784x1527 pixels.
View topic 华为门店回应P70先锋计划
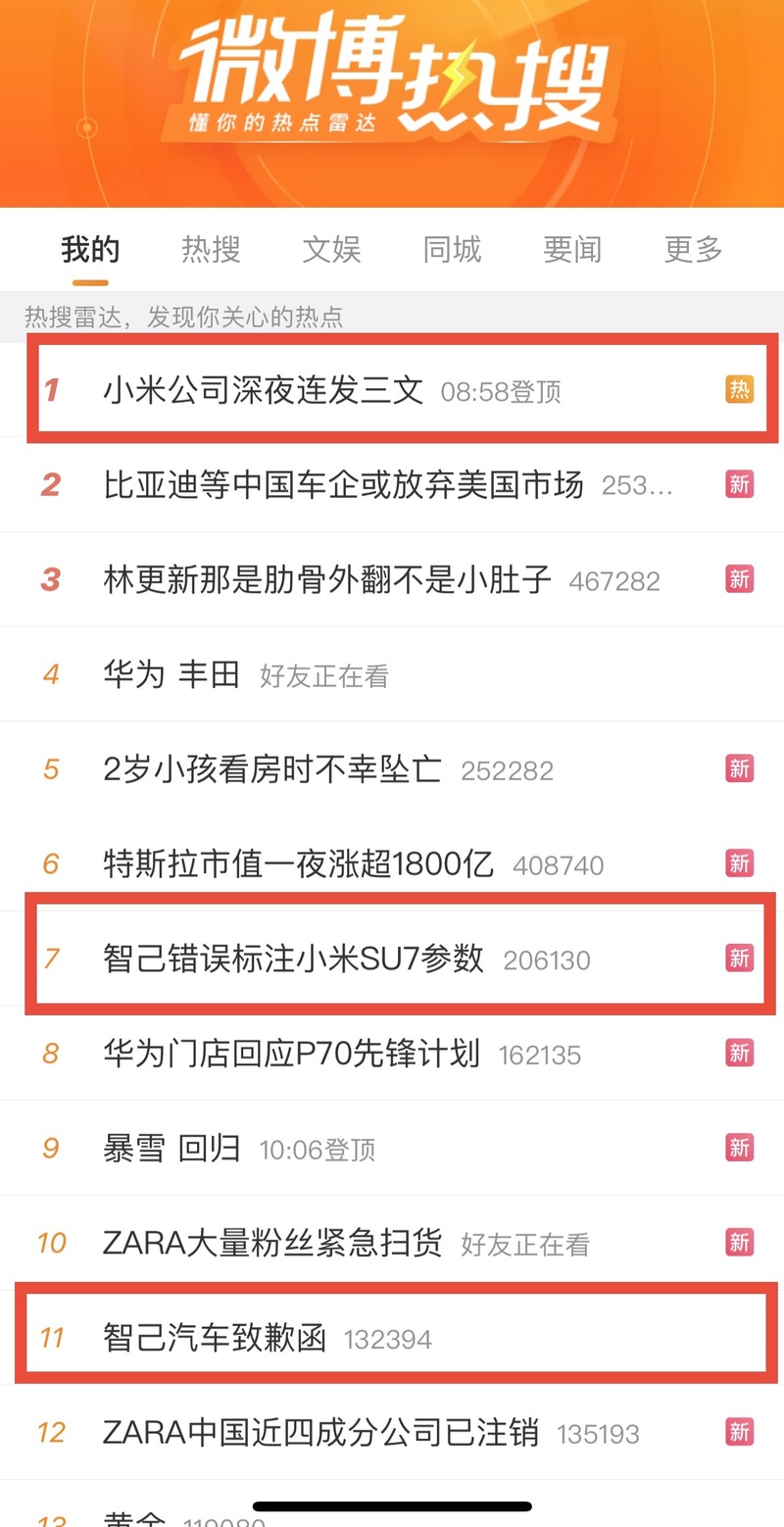pyautogui.click(x=291, y=1053)
